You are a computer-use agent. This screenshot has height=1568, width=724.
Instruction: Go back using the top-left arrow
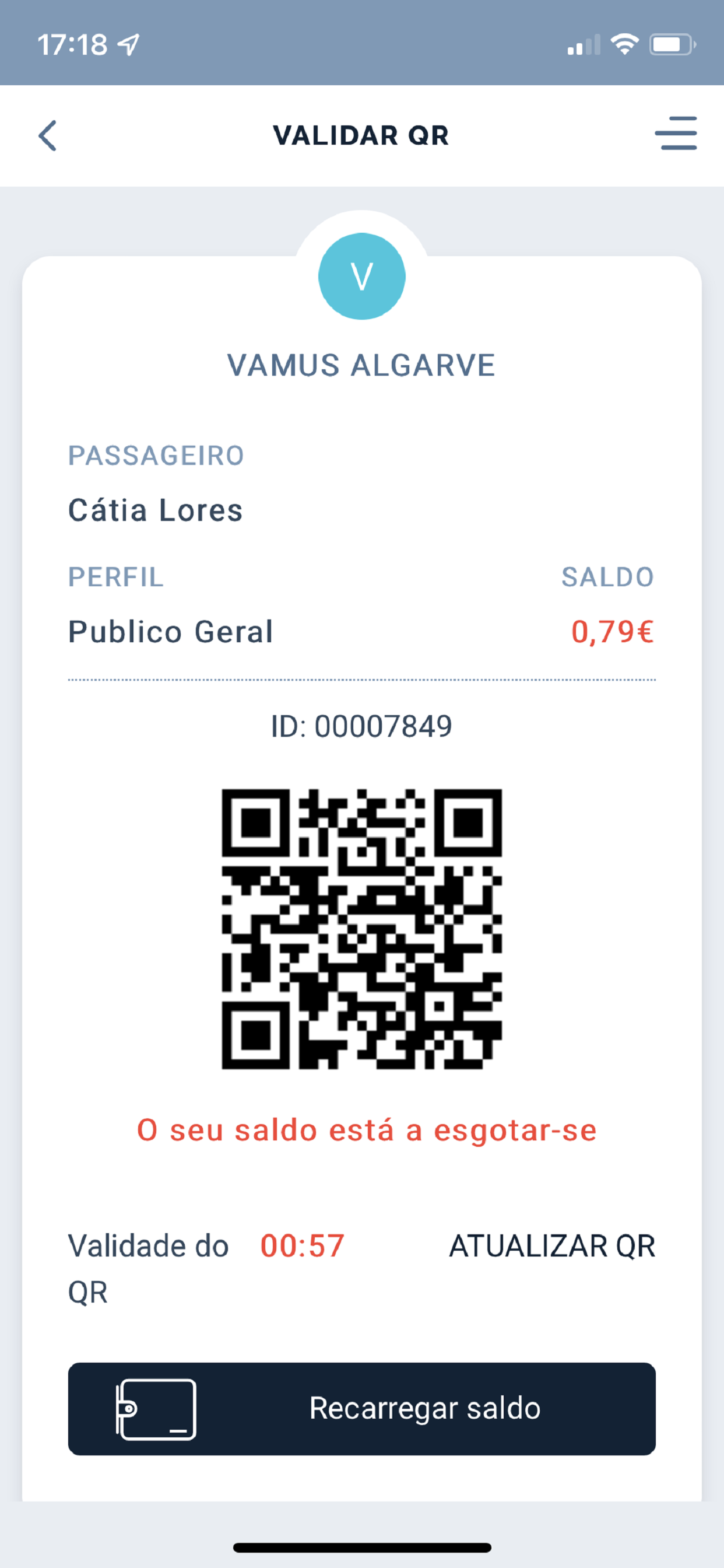point(47,135)
